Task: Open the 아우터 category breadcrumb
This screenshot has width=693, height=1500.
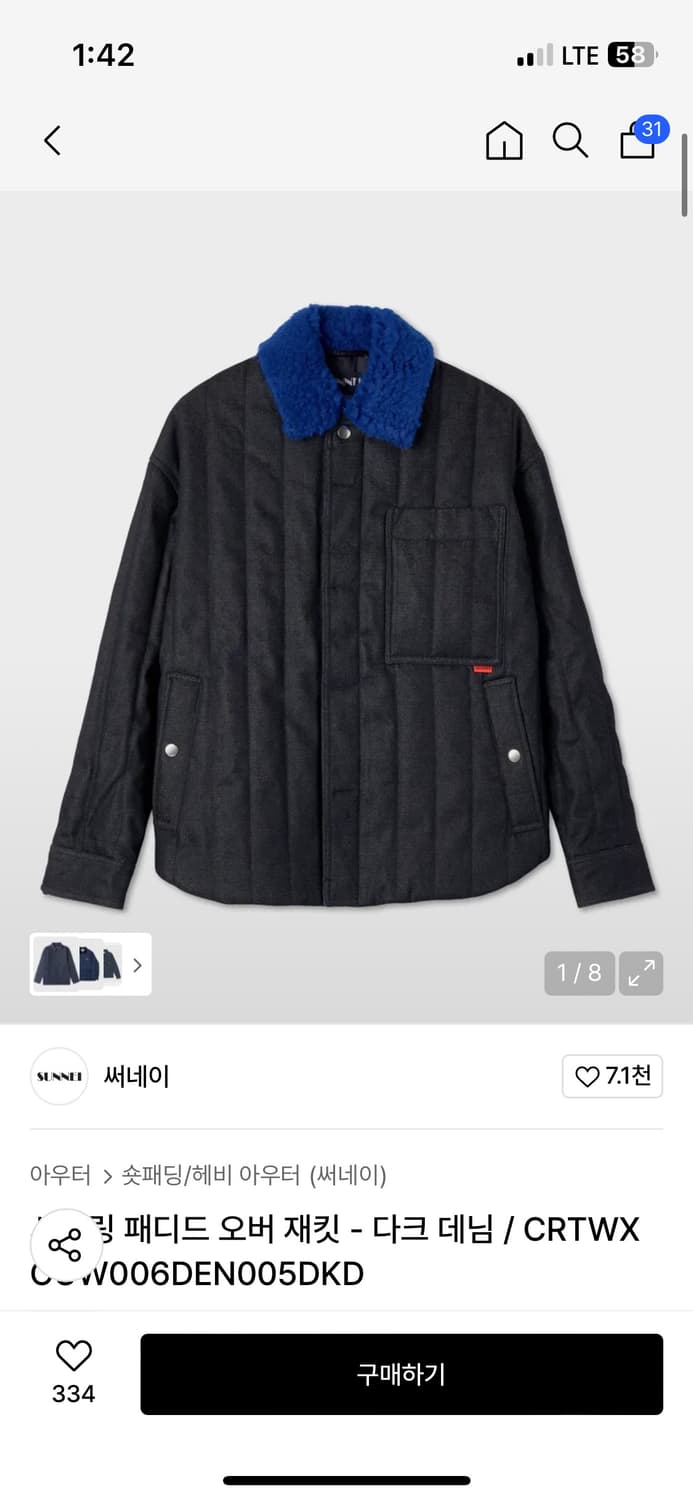Action: 60,1174
